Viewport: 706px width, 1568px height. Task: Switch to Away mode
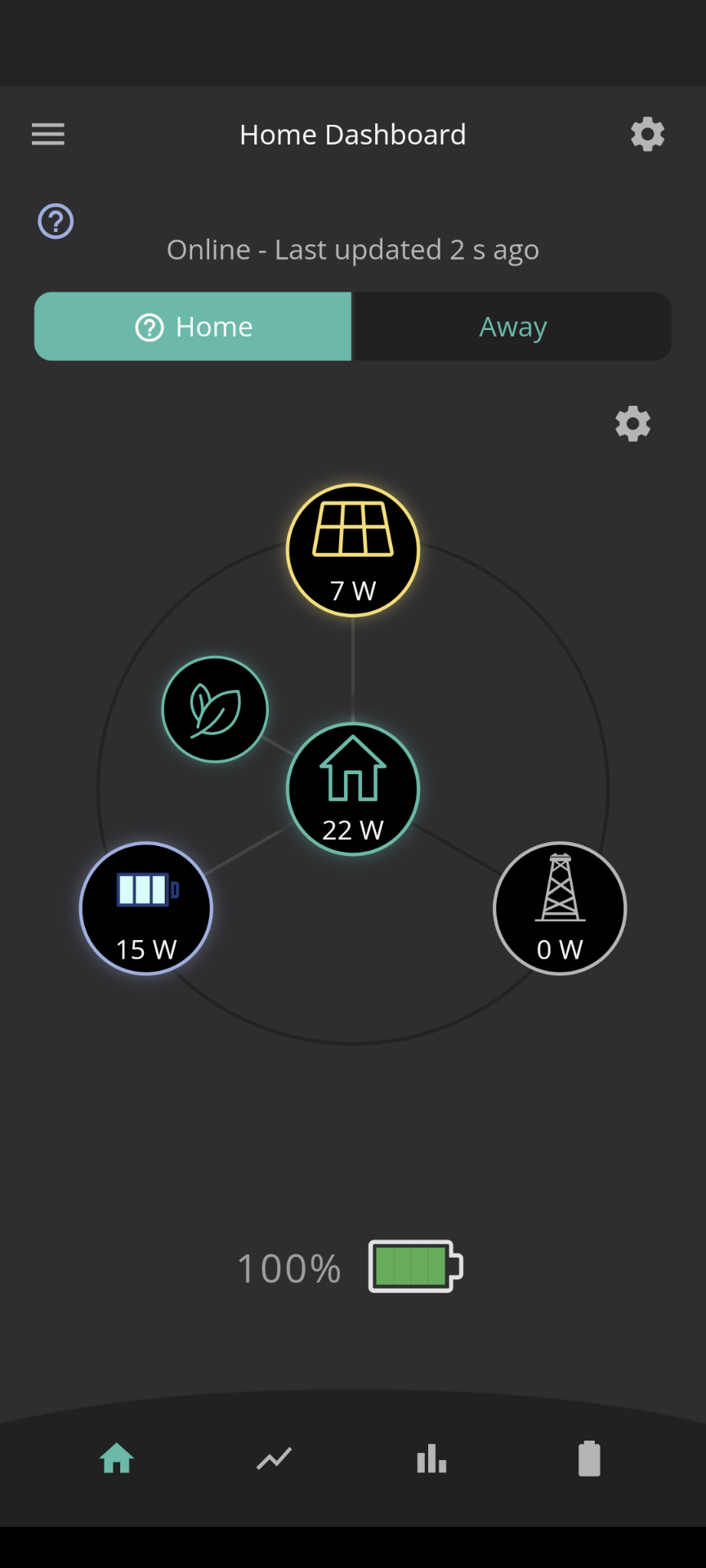[512, 327]
